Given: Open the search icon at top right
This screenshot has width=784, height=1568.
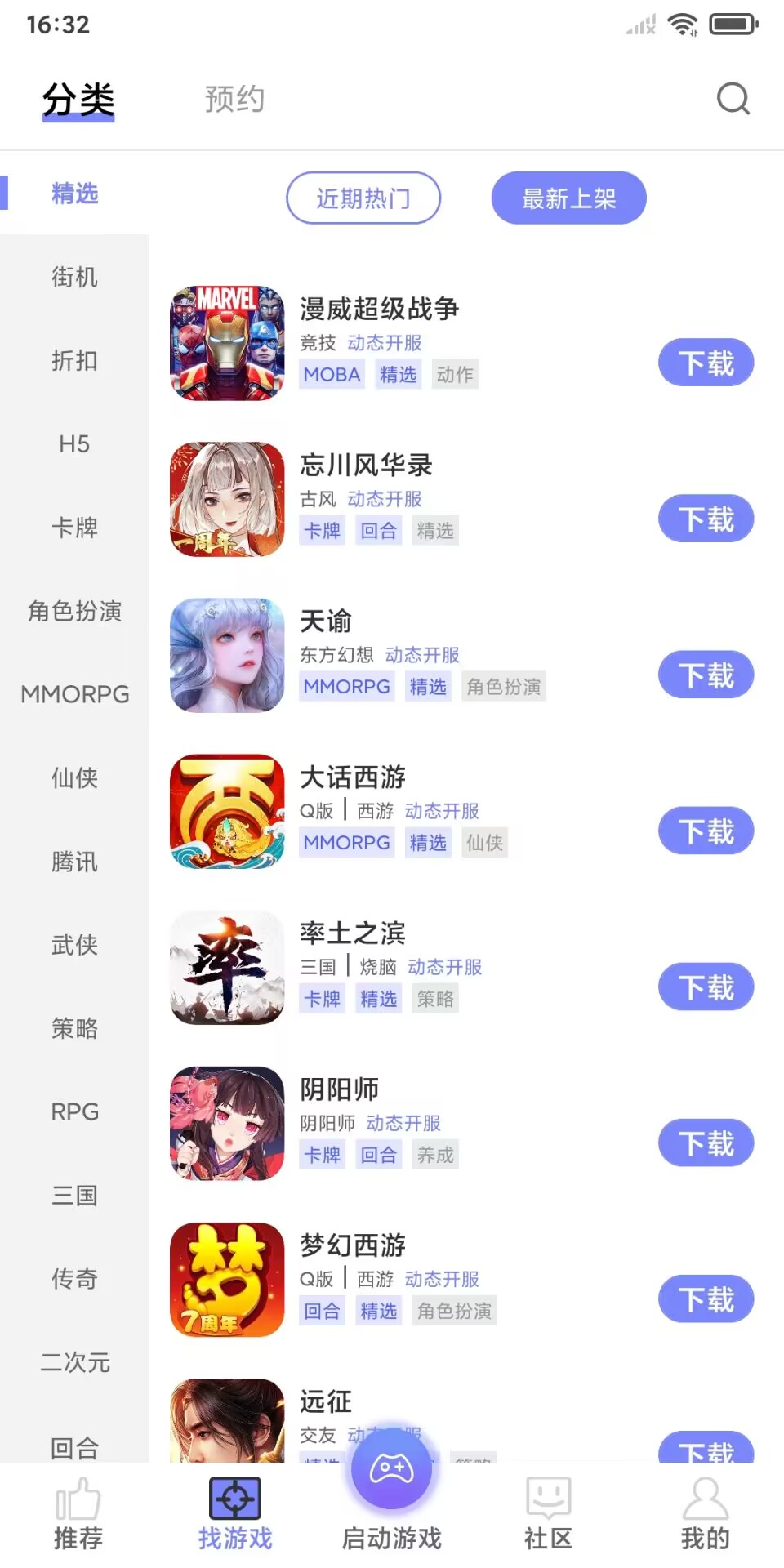Looking at the screenshot, I should [733, 98].
